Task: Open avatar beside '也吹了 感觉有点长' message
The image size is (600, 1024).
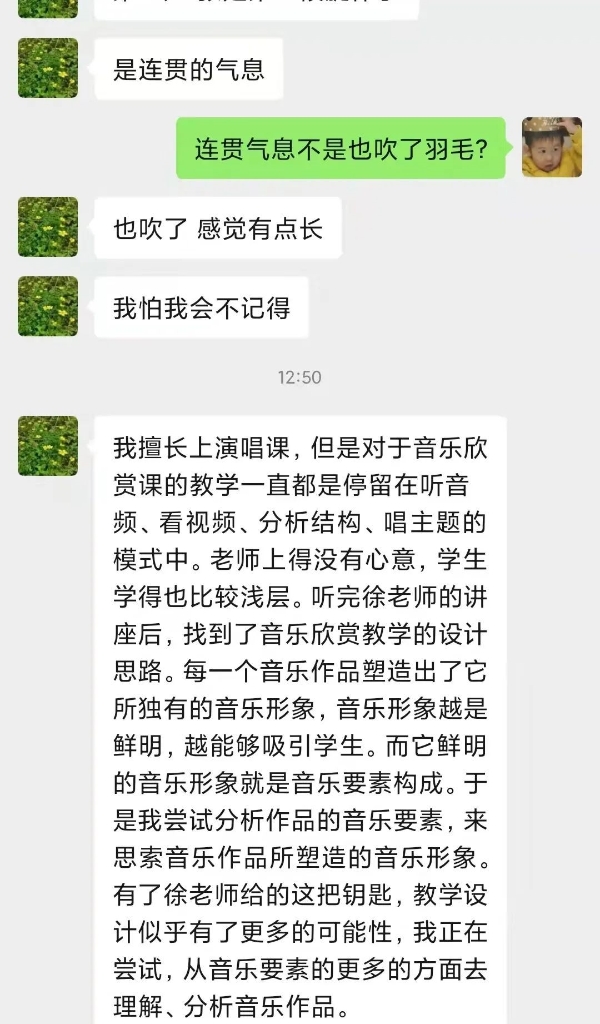Action: tap(48, 227)
